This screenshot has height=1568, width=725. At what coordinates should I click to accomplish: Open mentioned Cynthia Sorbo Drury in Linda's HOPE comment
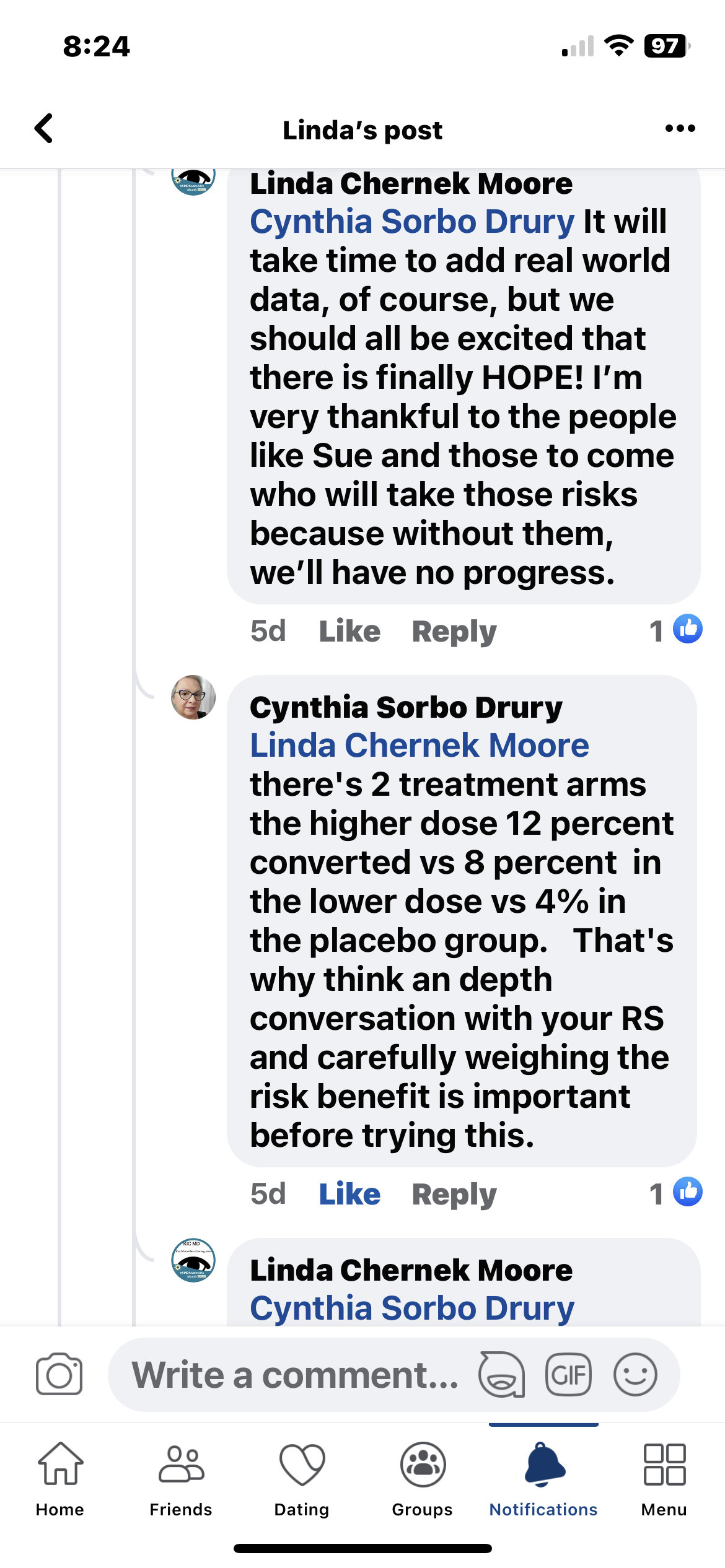412,222
